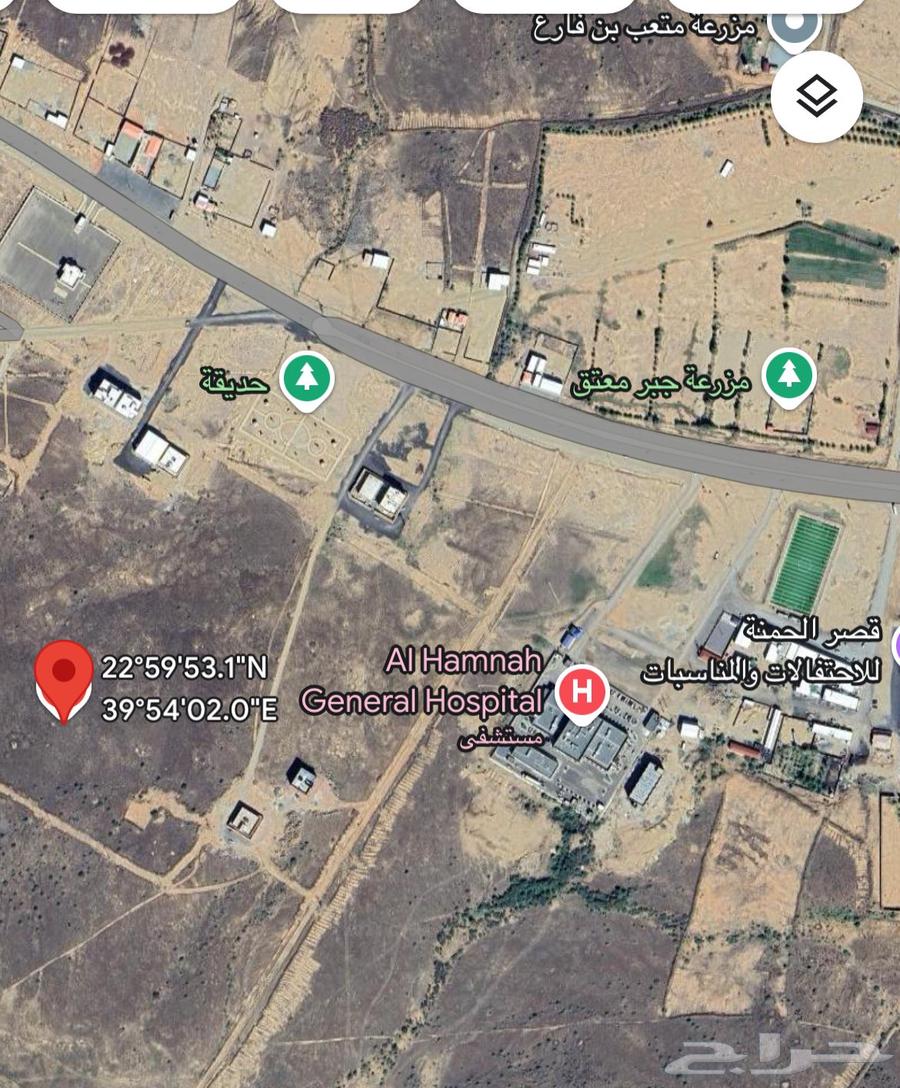Open the قصر الحمنة للاحتفالات والمناسبات place label
This screenshot has width=900, height=1088.
tap(761, 651)
